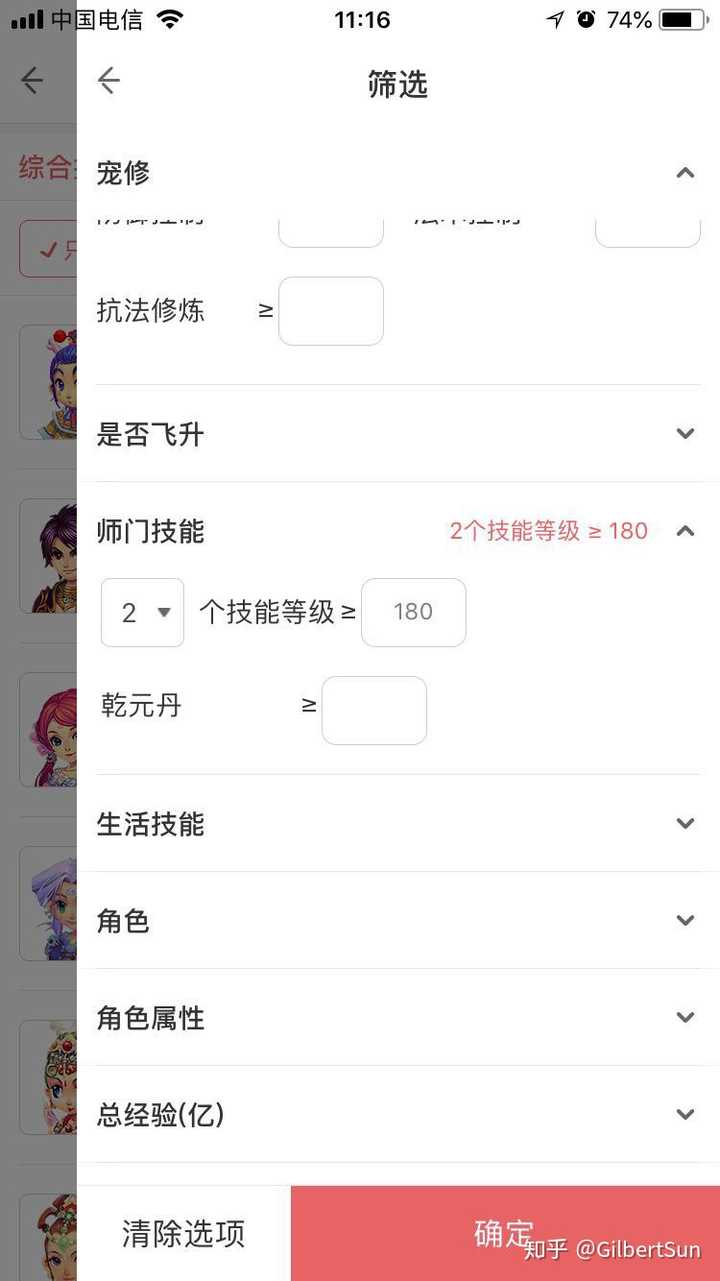This screenshot has width=720, height=1281.
Task: Collapse the 师门技能 section
Action: [x=685, y=531]
